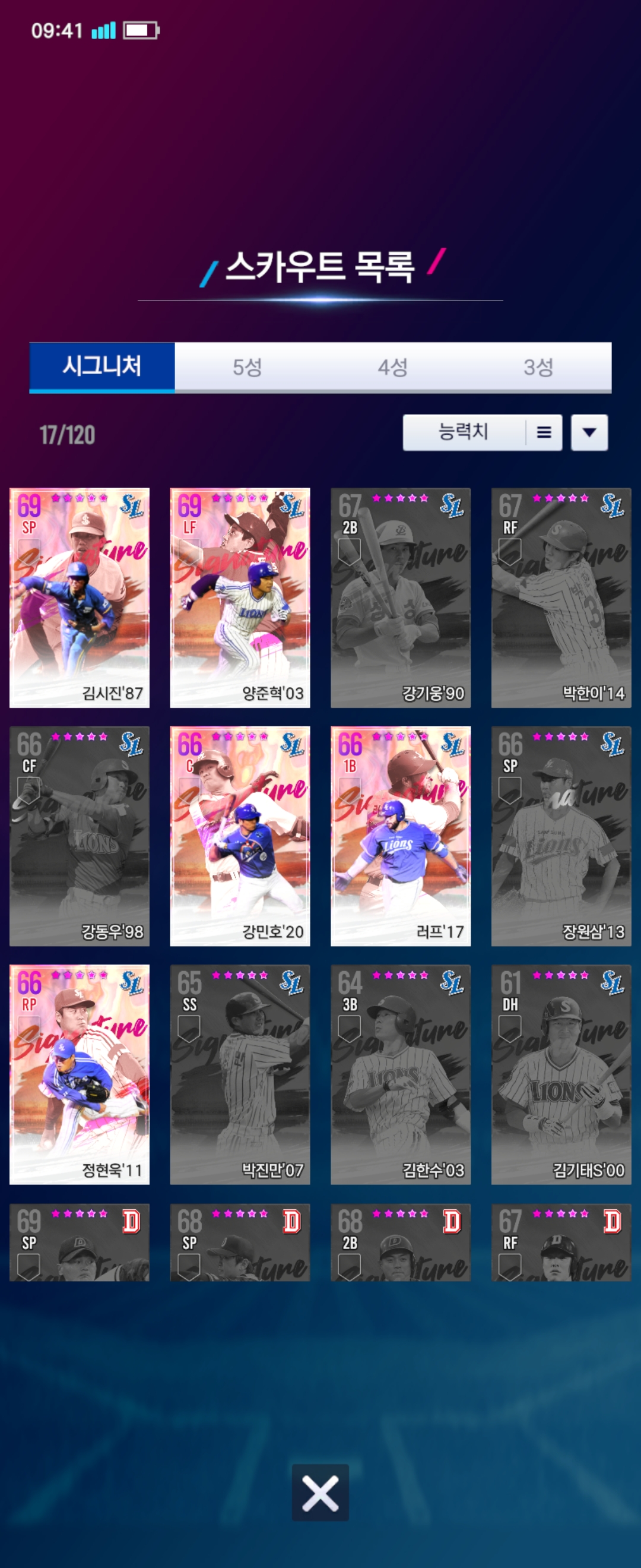
Task: Open the 러프'17 player card
Action: click(x=400, y=836)
